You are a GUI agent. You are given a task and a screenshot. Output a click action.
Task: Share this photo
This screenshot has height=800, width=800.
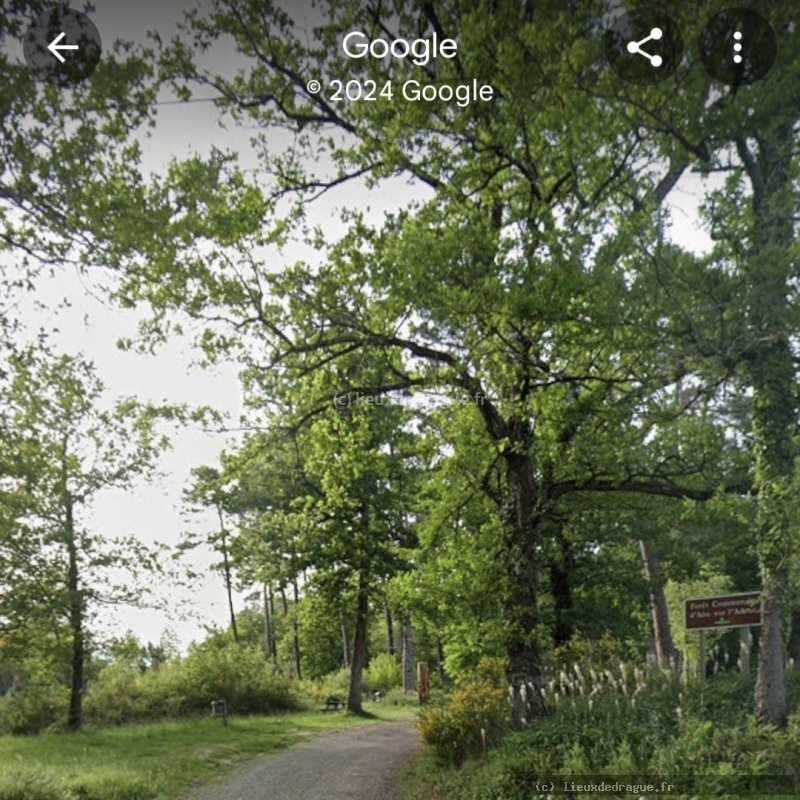point(645,47)
